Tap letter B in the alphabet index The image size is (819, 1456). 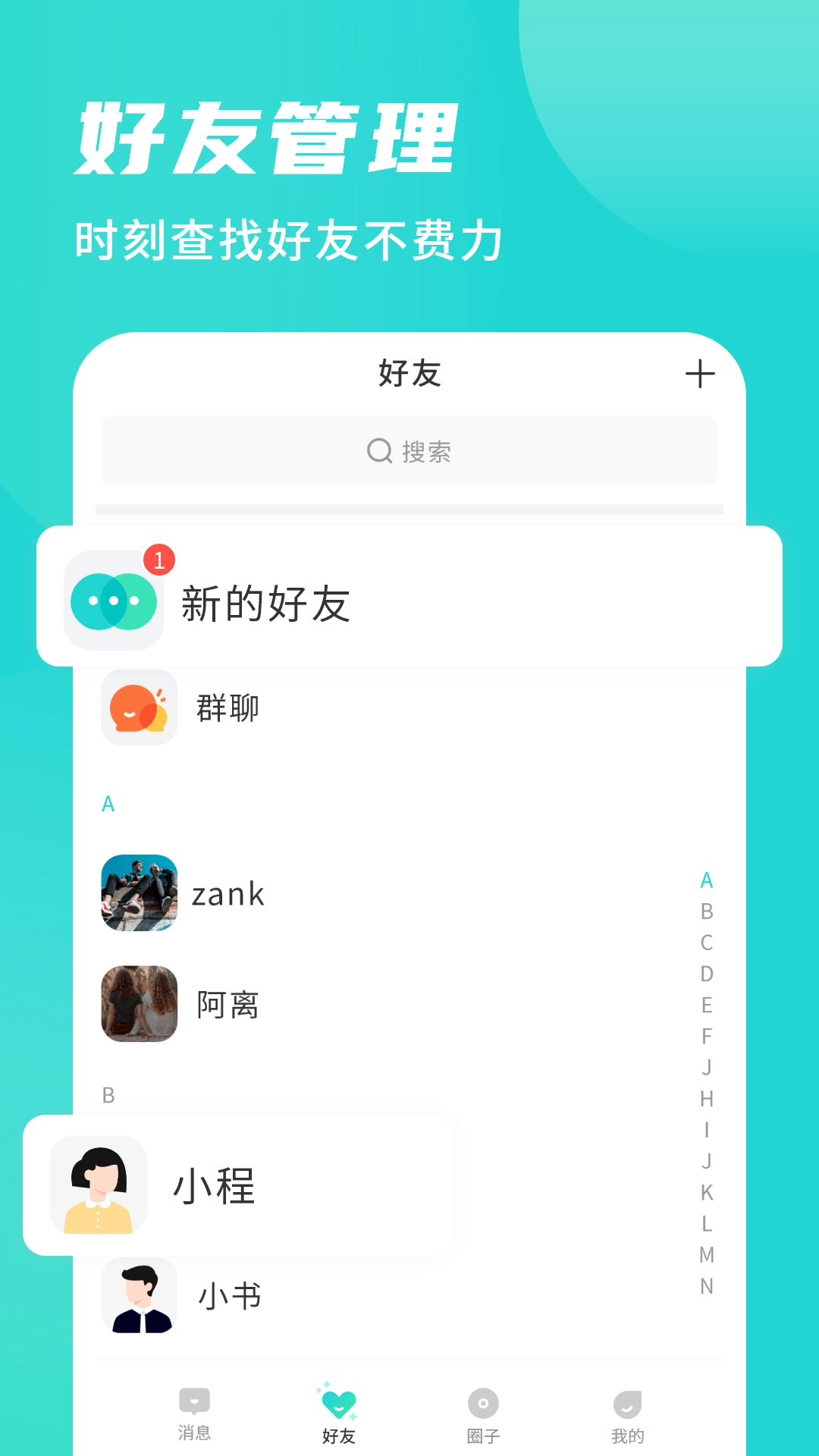pos(705,911)
